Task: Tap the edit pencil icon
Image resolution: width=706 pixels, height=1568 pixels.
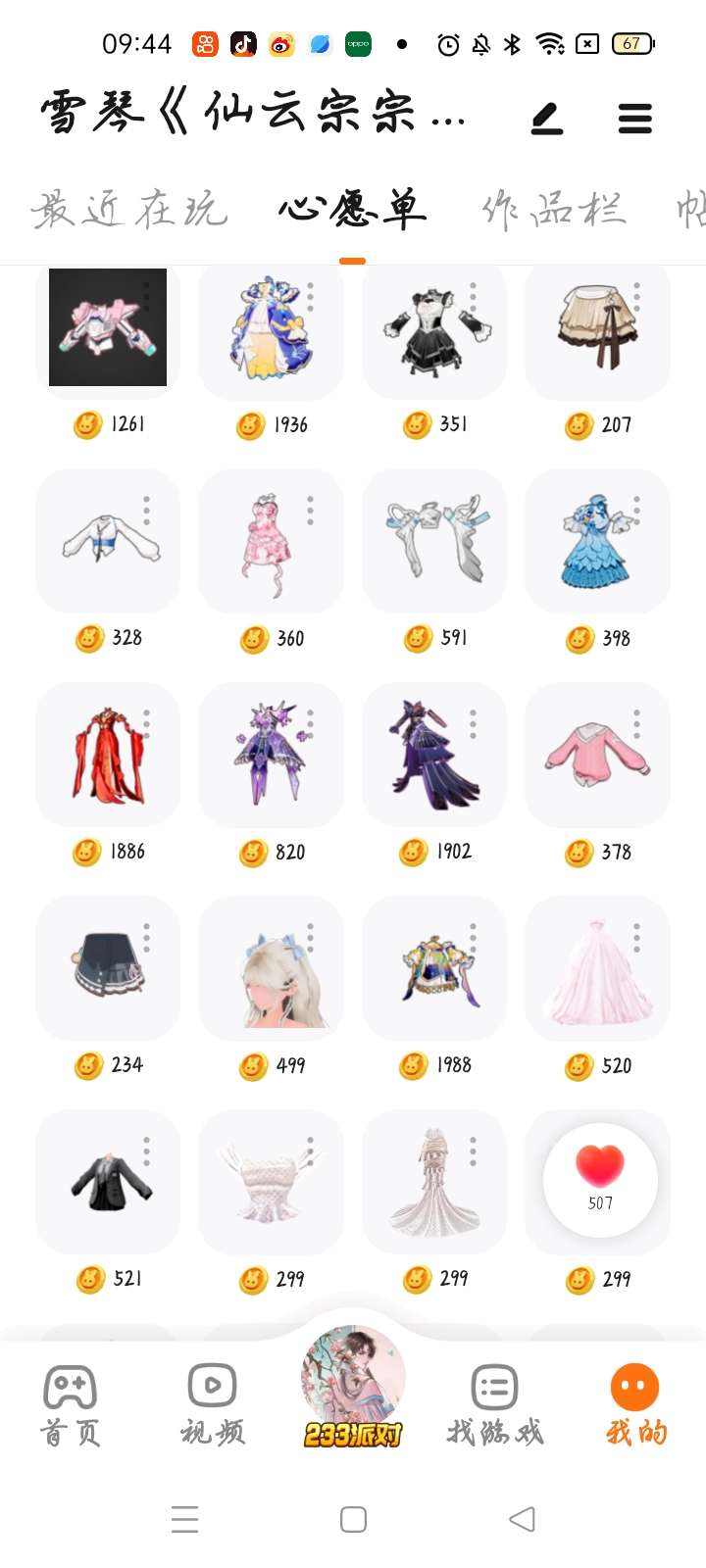Action: click(x=547, y=119)
